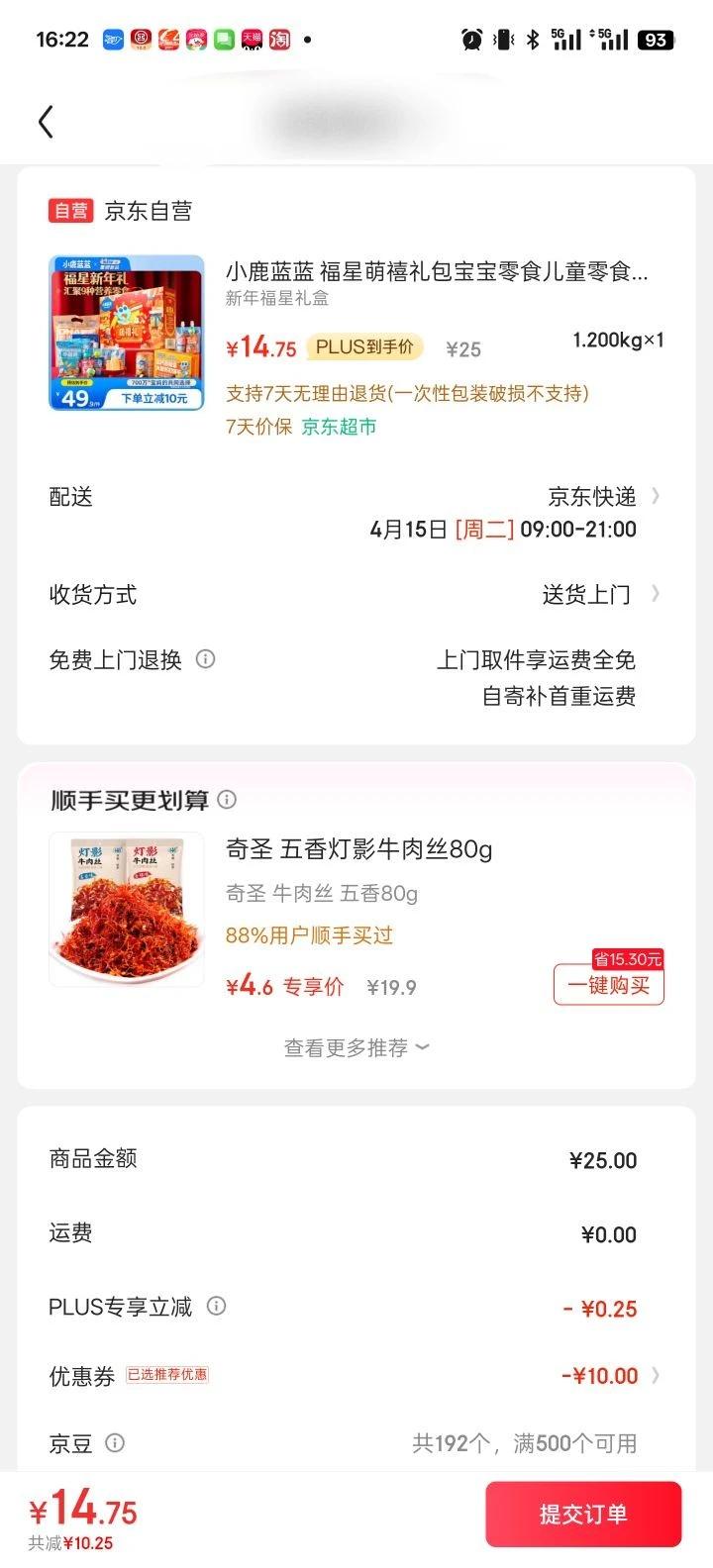
Task: Tap the info icon next to 顺手买更划算
Action: (x=227, y=799)
